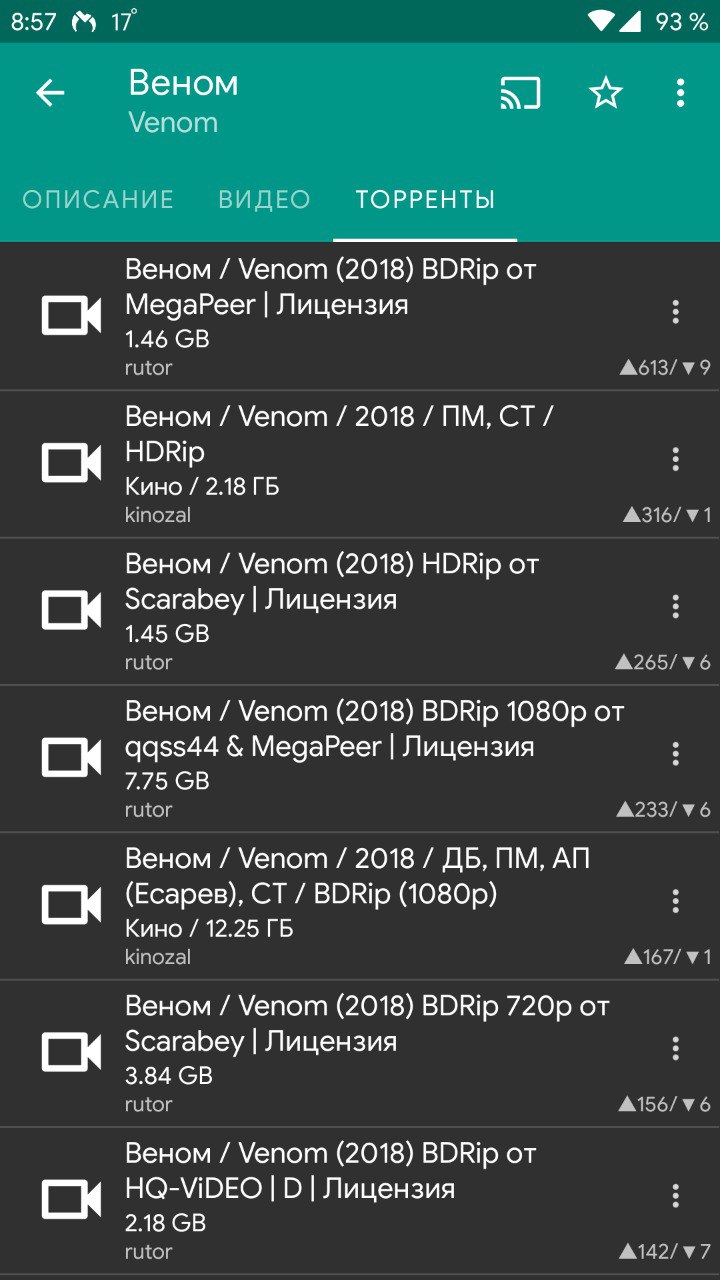The image size is (720, 1280).
Task: Add Venom to favorites with the star
Action: pyautogui.click(x=605, y=94)
